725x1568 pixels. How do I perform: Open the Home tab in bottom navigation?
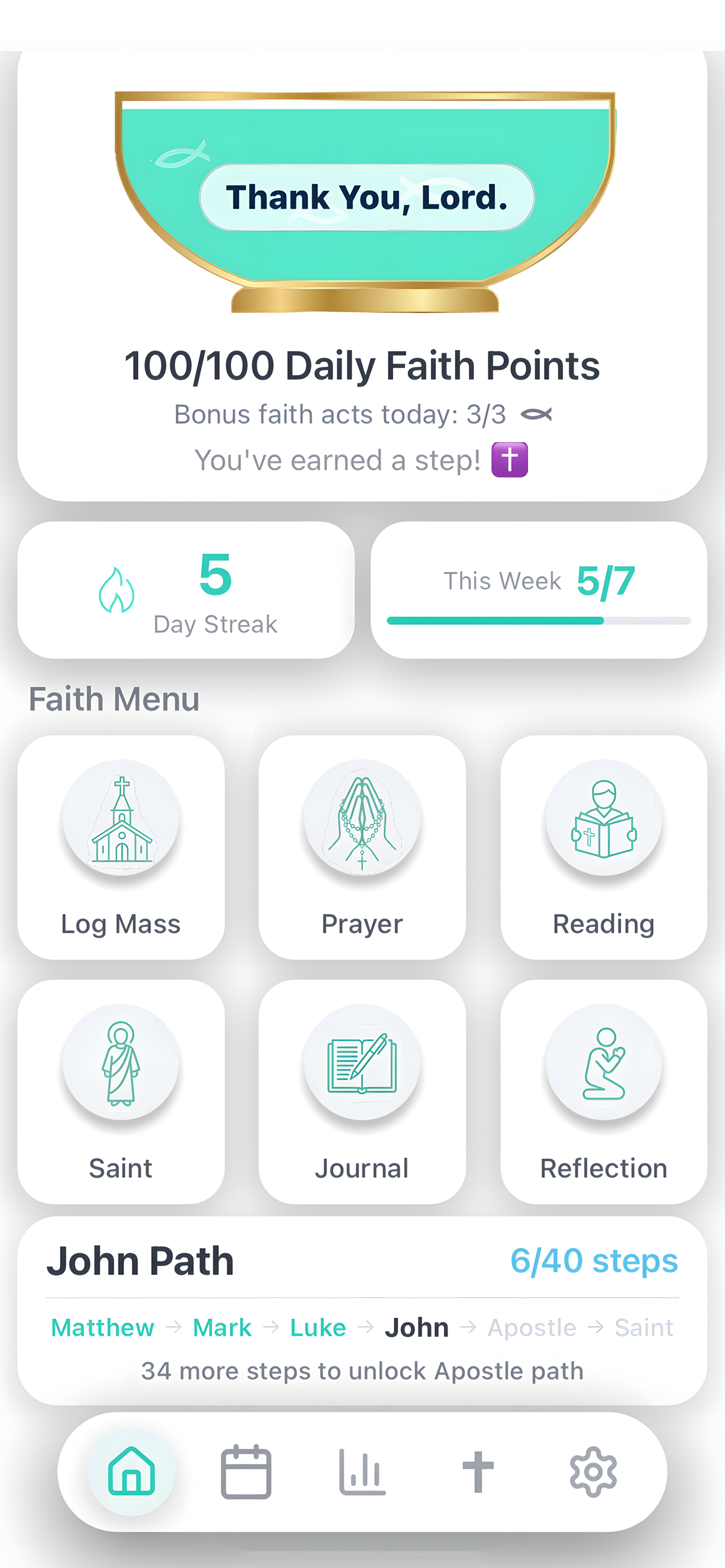[x=132, y=1473]
